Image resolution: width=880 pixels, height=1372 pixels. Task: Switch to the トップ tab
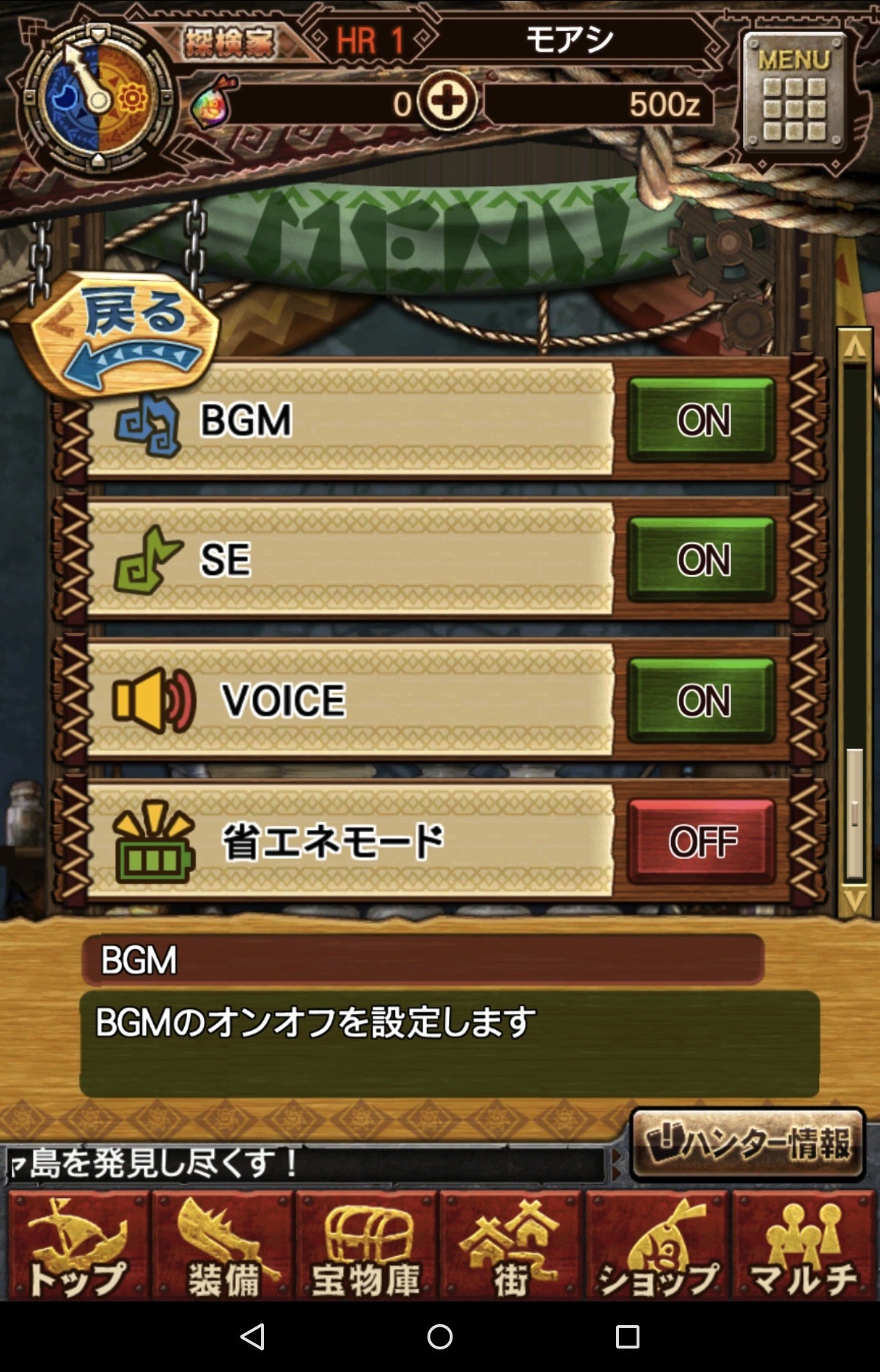(78, 1247)
